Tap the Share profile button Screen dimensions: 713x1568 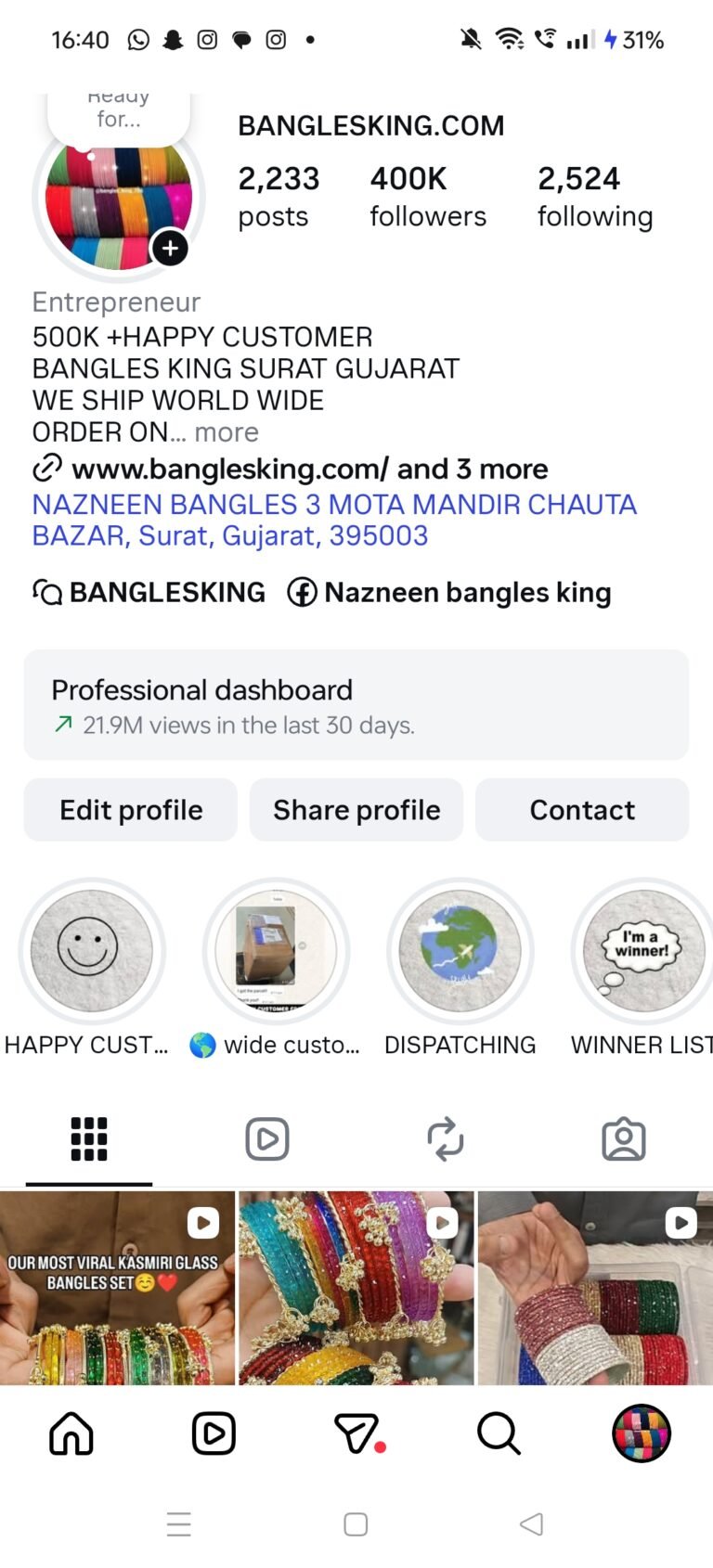click(x=356, y=810)
